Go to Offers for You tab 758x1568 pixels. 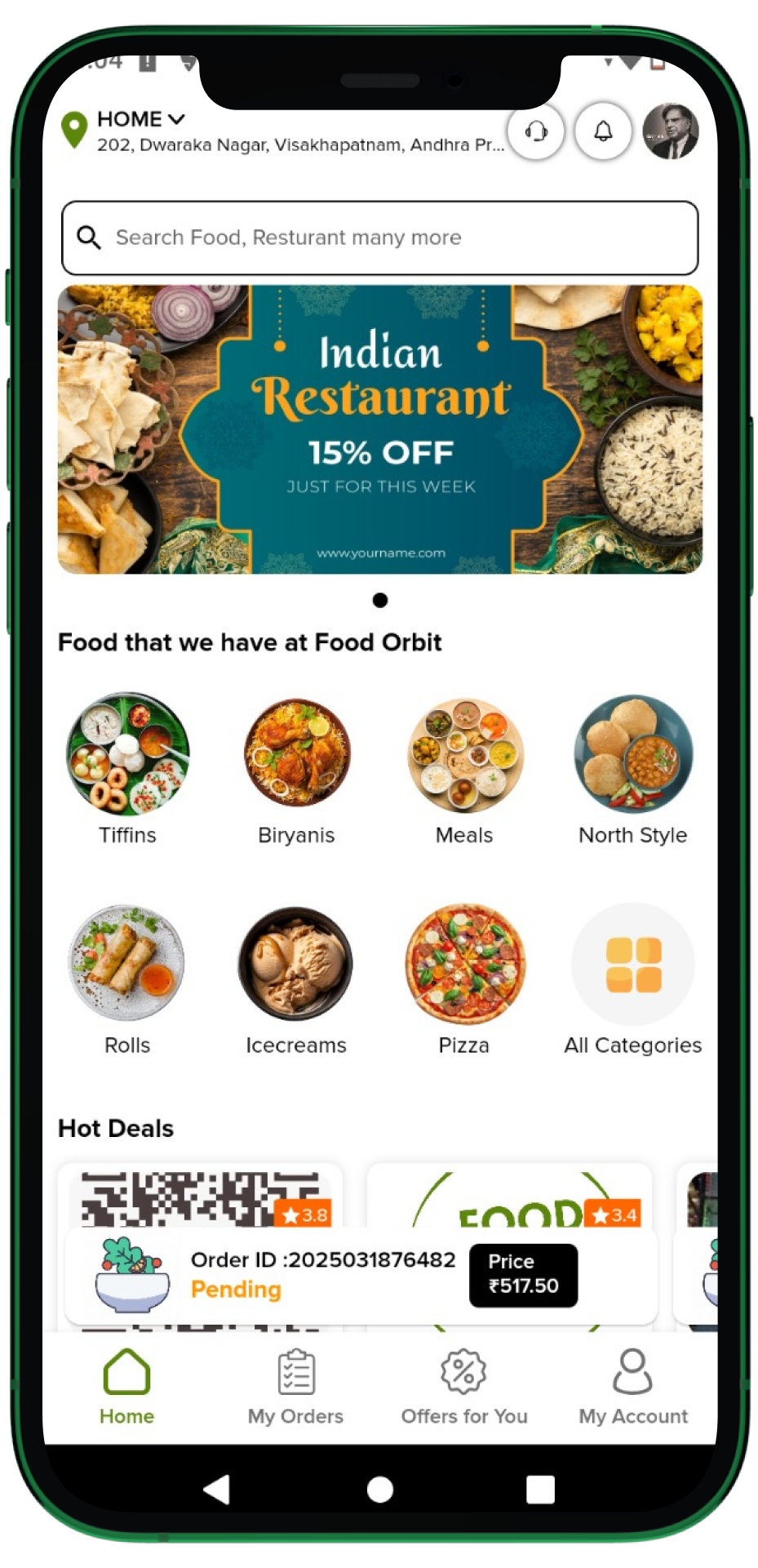[x=464, y=1388]
